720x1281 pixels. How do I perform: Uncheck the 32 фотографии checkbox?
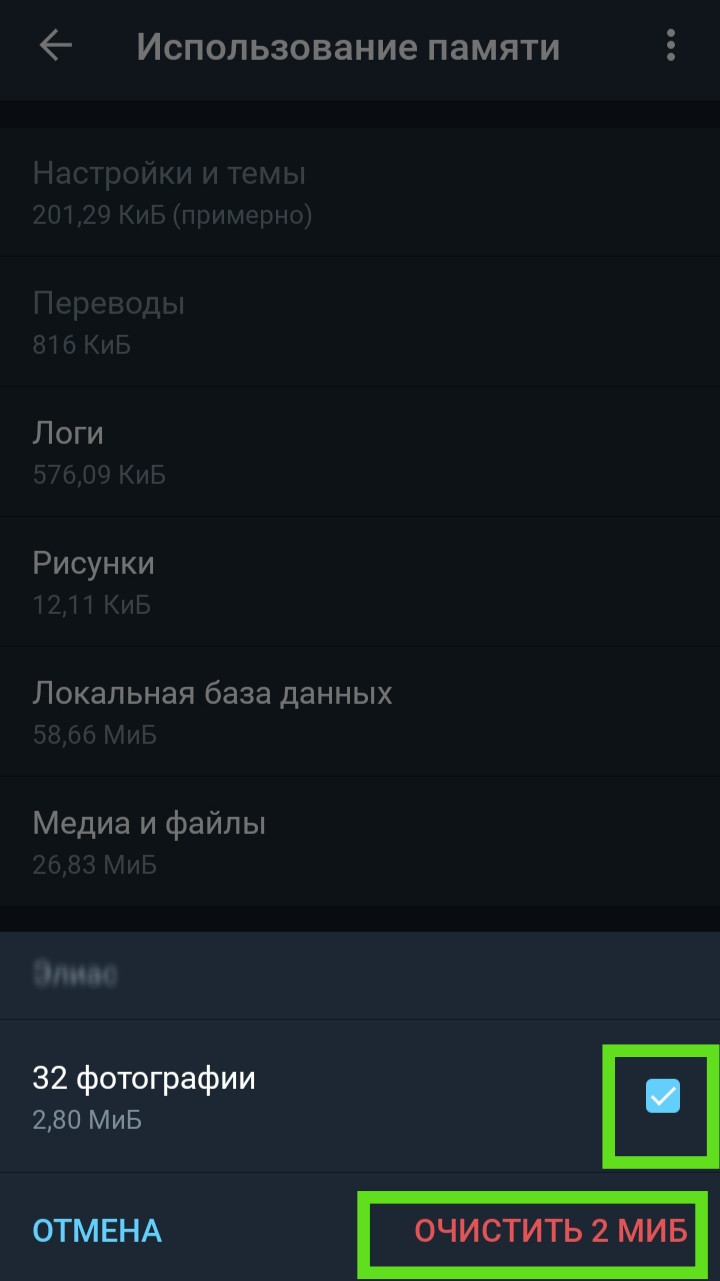662,1097
